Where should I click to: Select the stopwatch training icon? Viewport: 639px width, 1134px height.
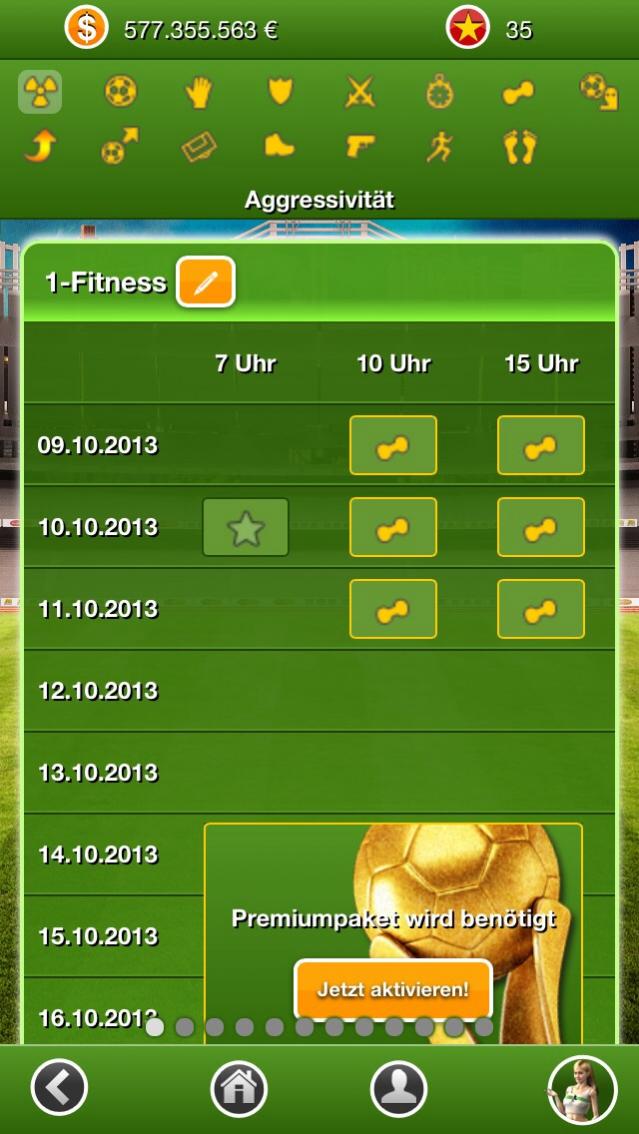440,92
